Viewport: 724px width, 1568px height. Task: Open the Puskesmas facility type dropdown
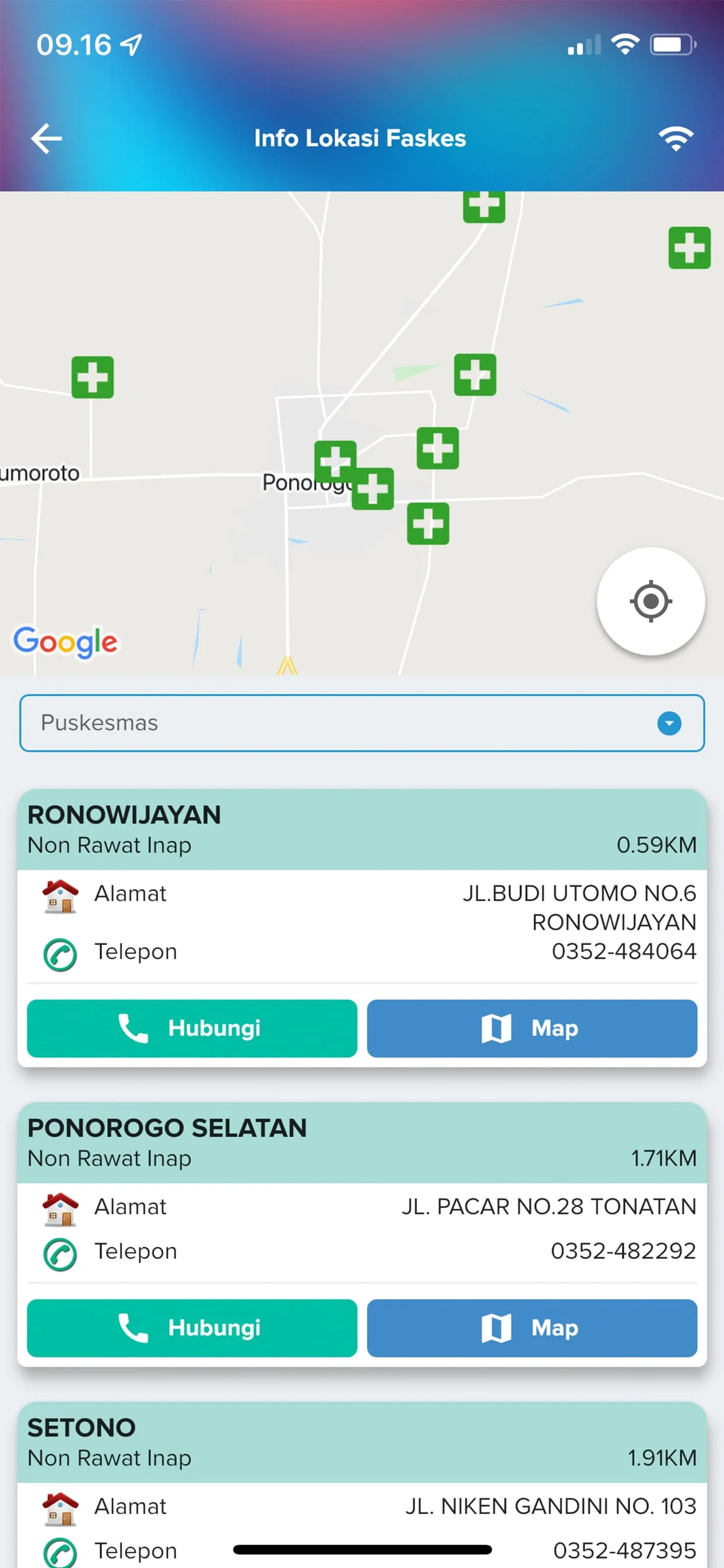[362, 723]
